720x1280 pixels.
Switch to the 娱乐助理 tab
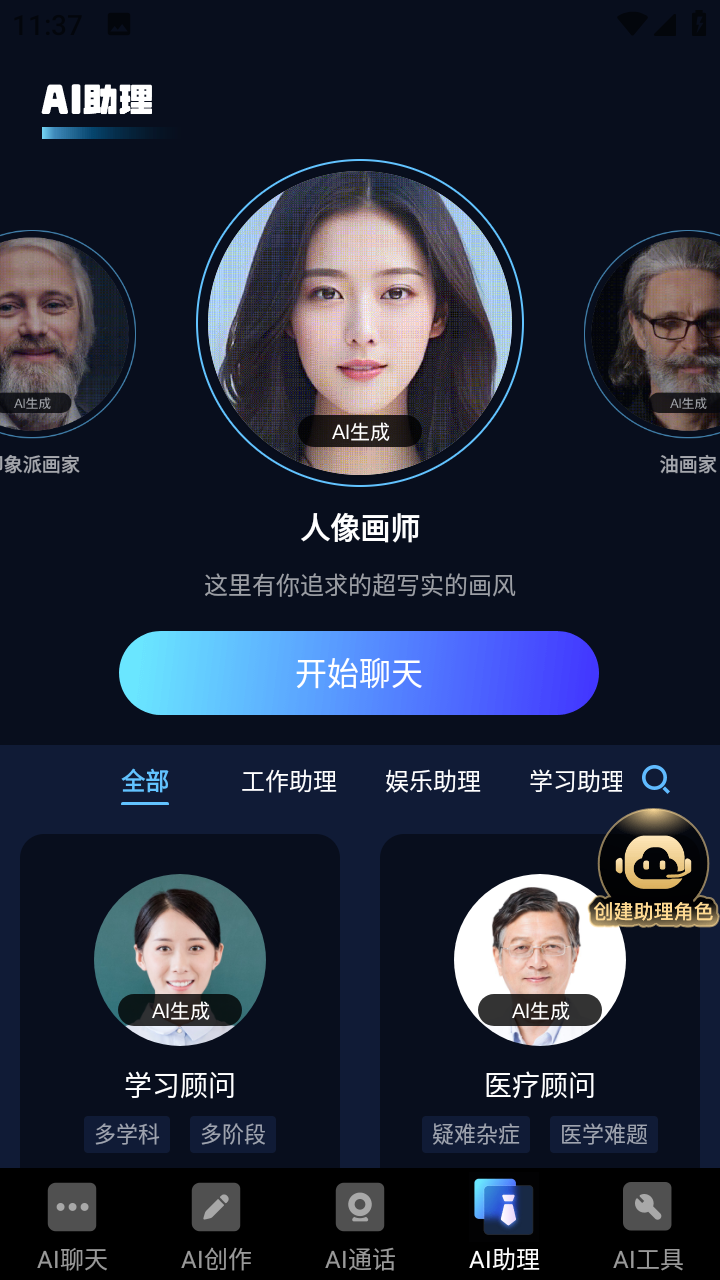point(433,781)
